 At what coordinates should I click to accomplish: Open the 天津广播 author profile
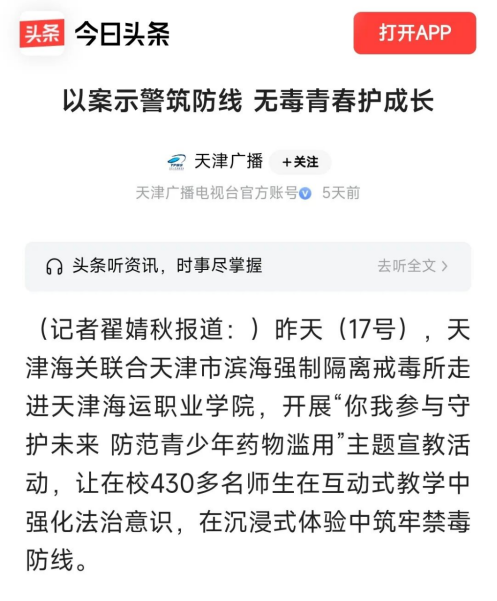(228, 161)
